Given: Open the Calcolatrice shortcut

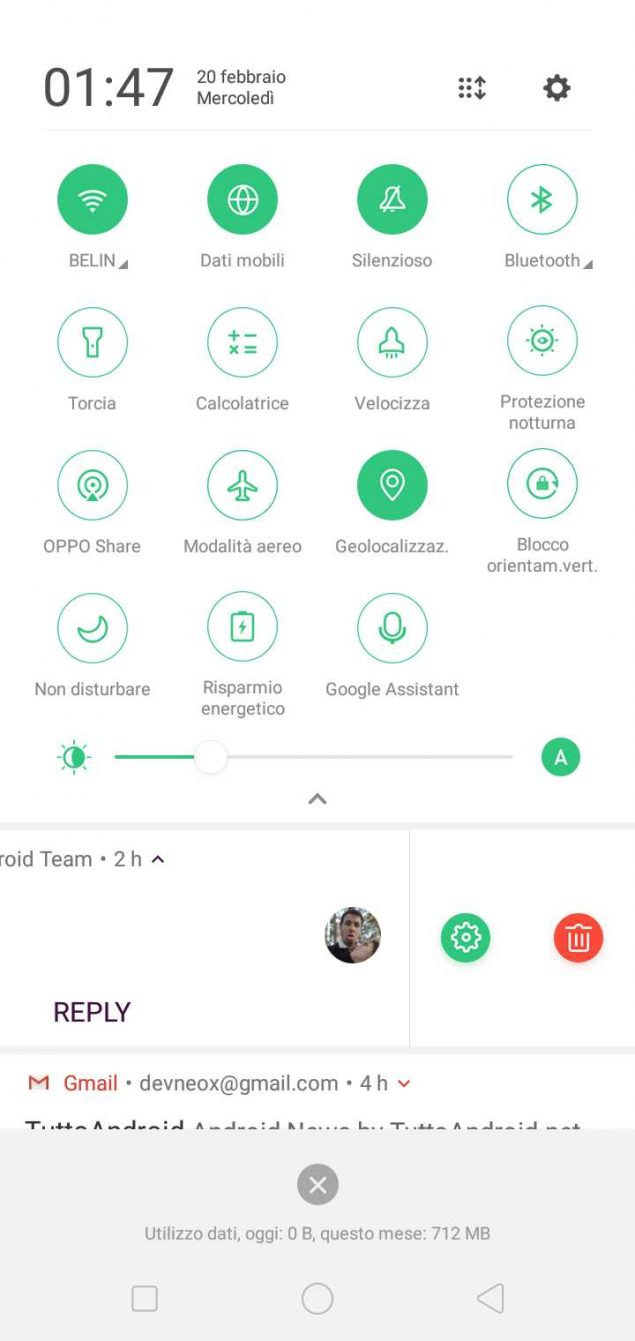Looking at the screenshot, I should pyautogui.click(x=242, y=342).
